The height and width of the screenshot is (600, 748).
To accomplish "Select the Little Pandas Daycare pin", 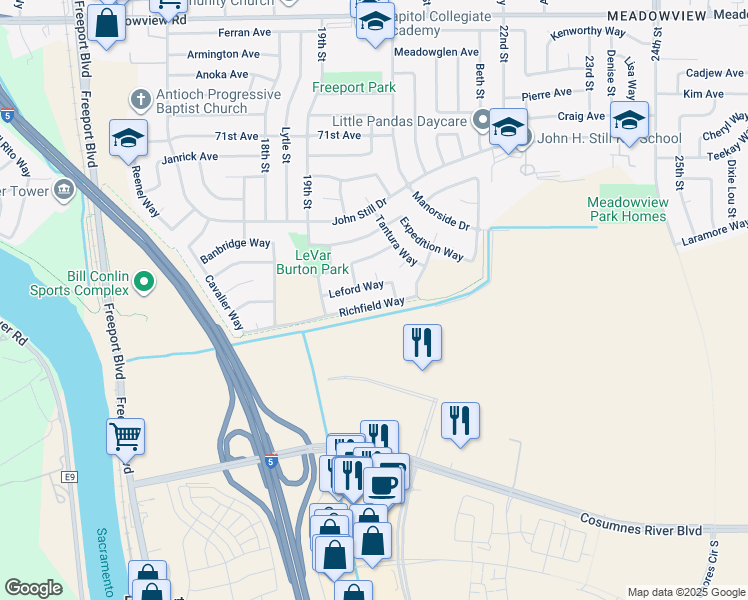I will tap(482, 120).
